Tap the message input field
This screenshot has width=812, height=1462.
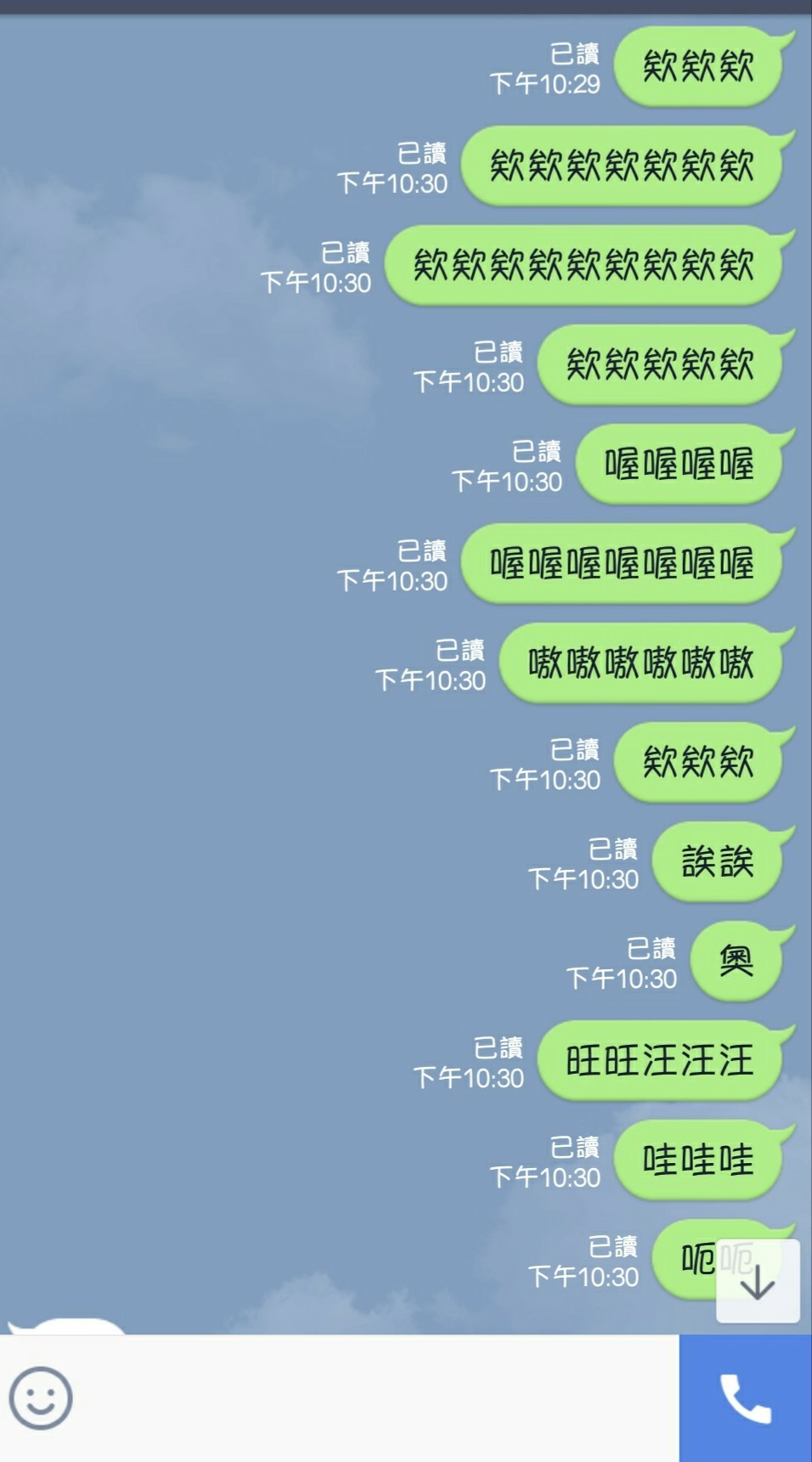(374, 1398)
